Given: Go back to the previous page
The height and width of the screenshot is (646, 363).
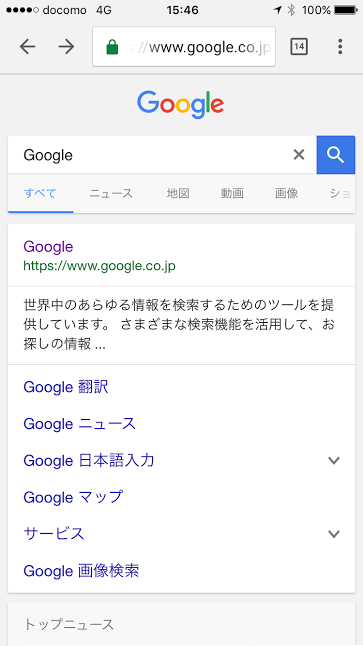Looking at the screenshot, I should (28, 47).
